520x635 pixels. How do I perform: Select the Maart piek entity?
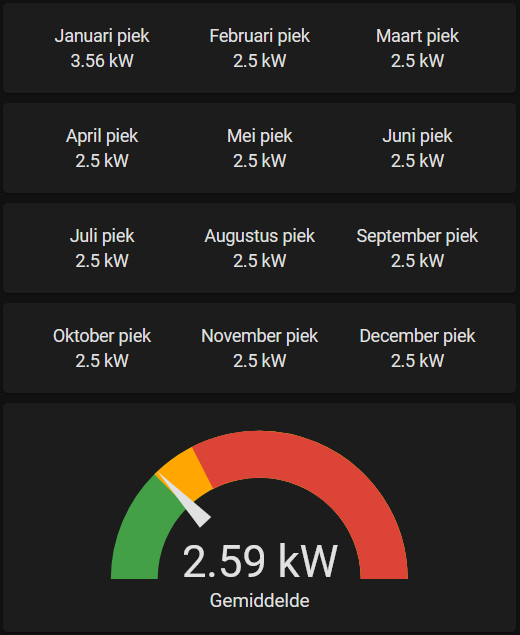pos(417,48)
